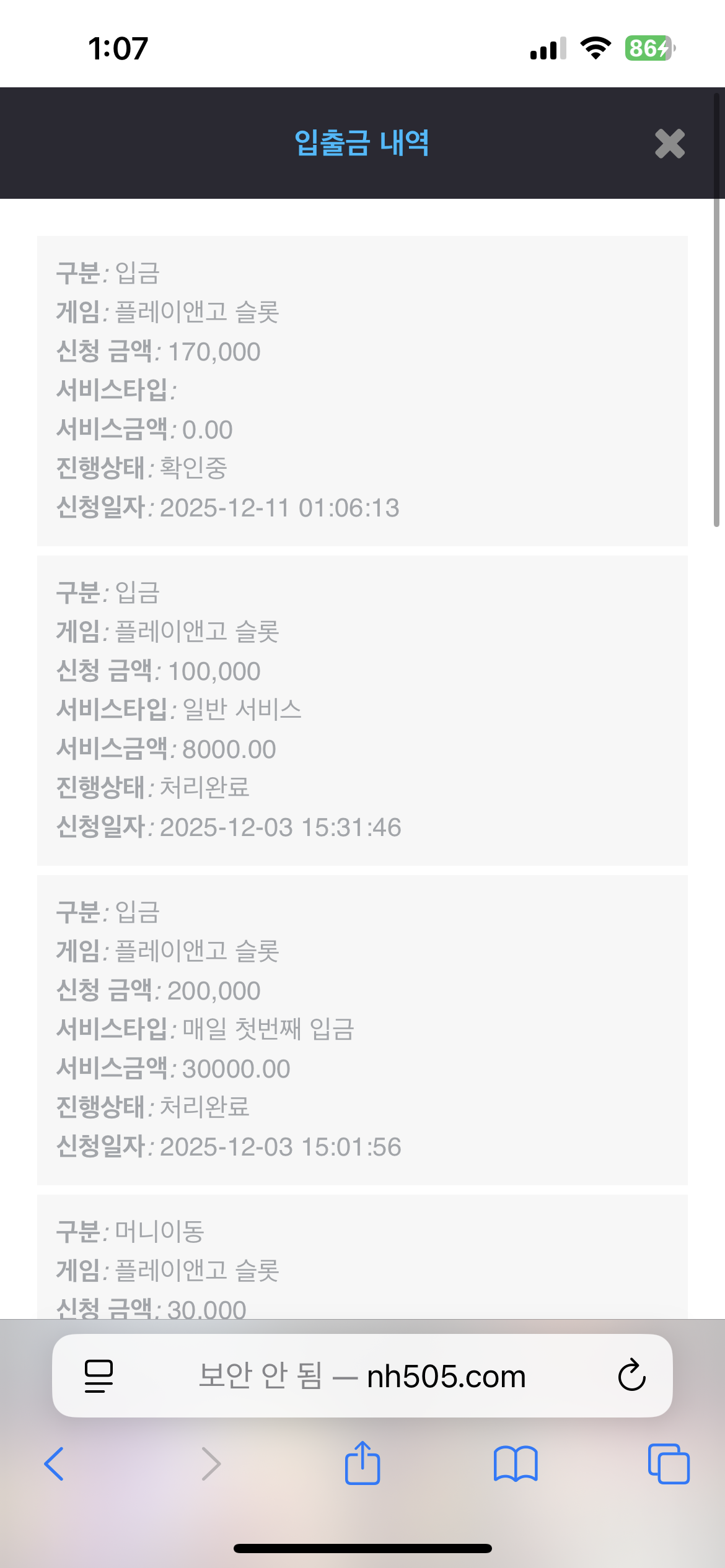
Task: Tap the nh505.com address bar
Action: 362,1376
